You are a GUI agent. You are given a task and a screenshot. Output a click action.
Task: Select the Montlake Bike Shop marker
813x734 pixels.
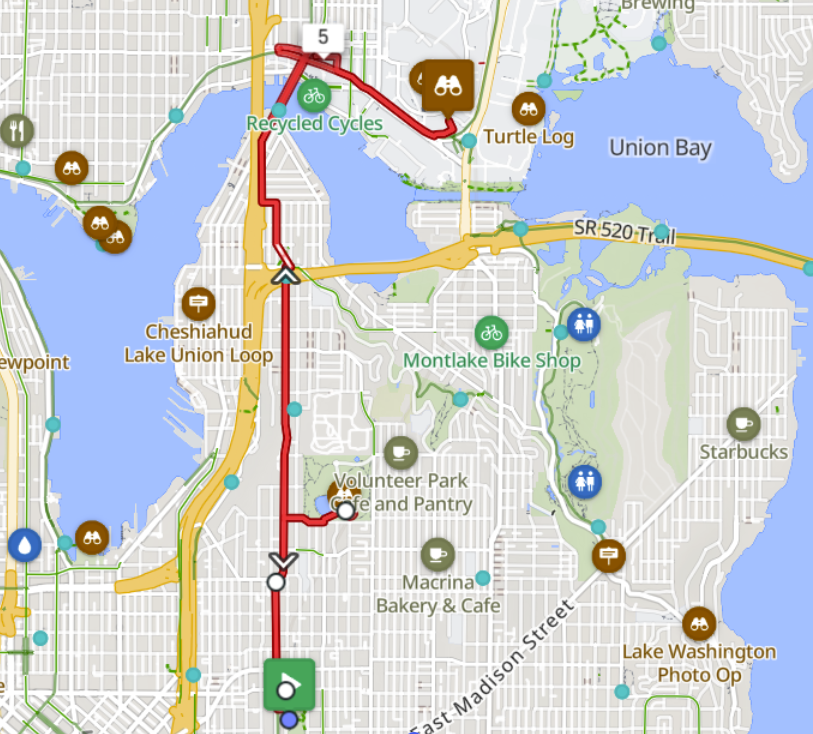click(x=490, y=331)
